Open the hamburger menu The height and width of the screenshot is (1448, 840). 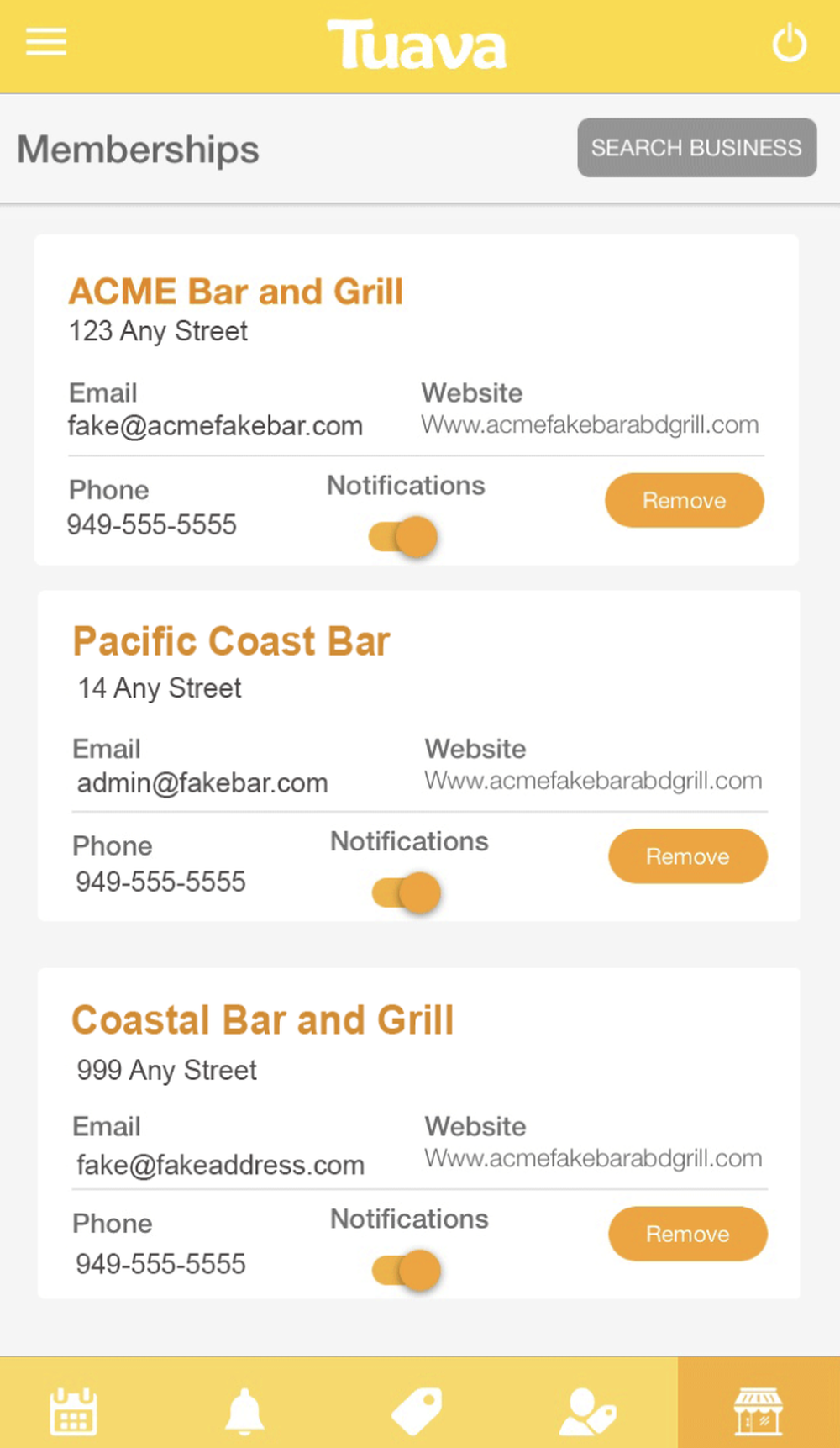tap(46, 42)
